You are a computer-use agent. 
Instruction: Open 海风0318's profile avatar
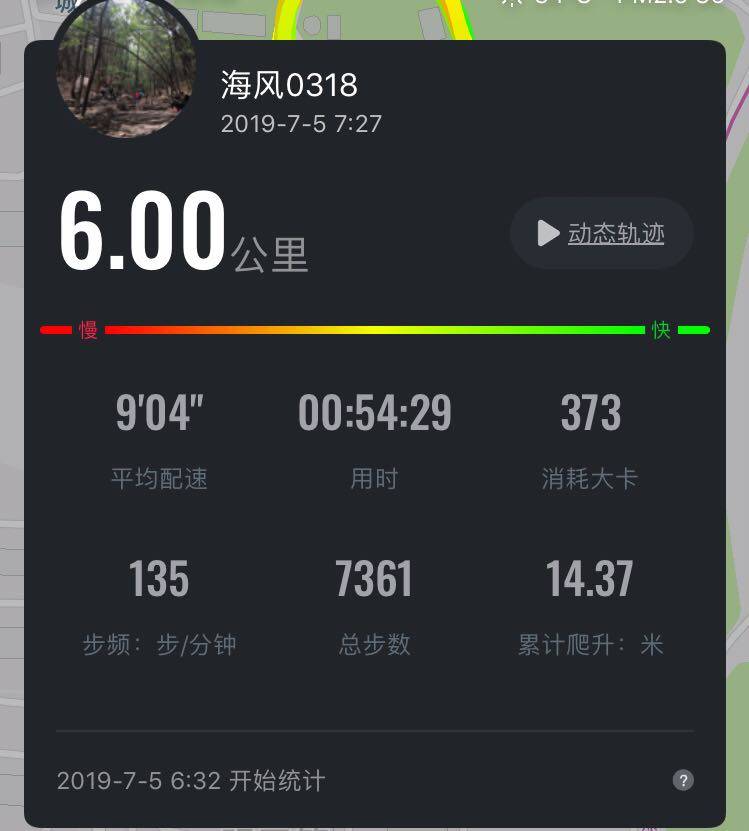coord(125,71)
